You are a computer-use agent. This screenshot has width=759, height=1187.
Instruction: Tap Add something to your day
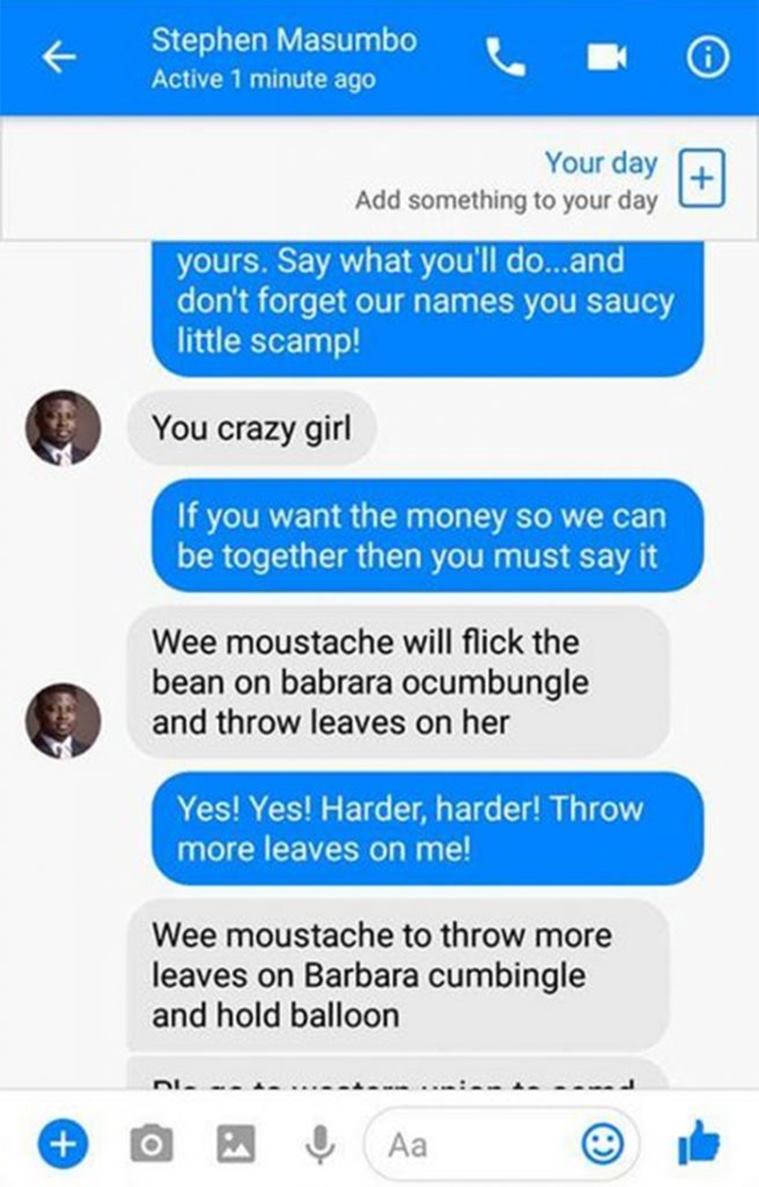click(x=506, y=201)
